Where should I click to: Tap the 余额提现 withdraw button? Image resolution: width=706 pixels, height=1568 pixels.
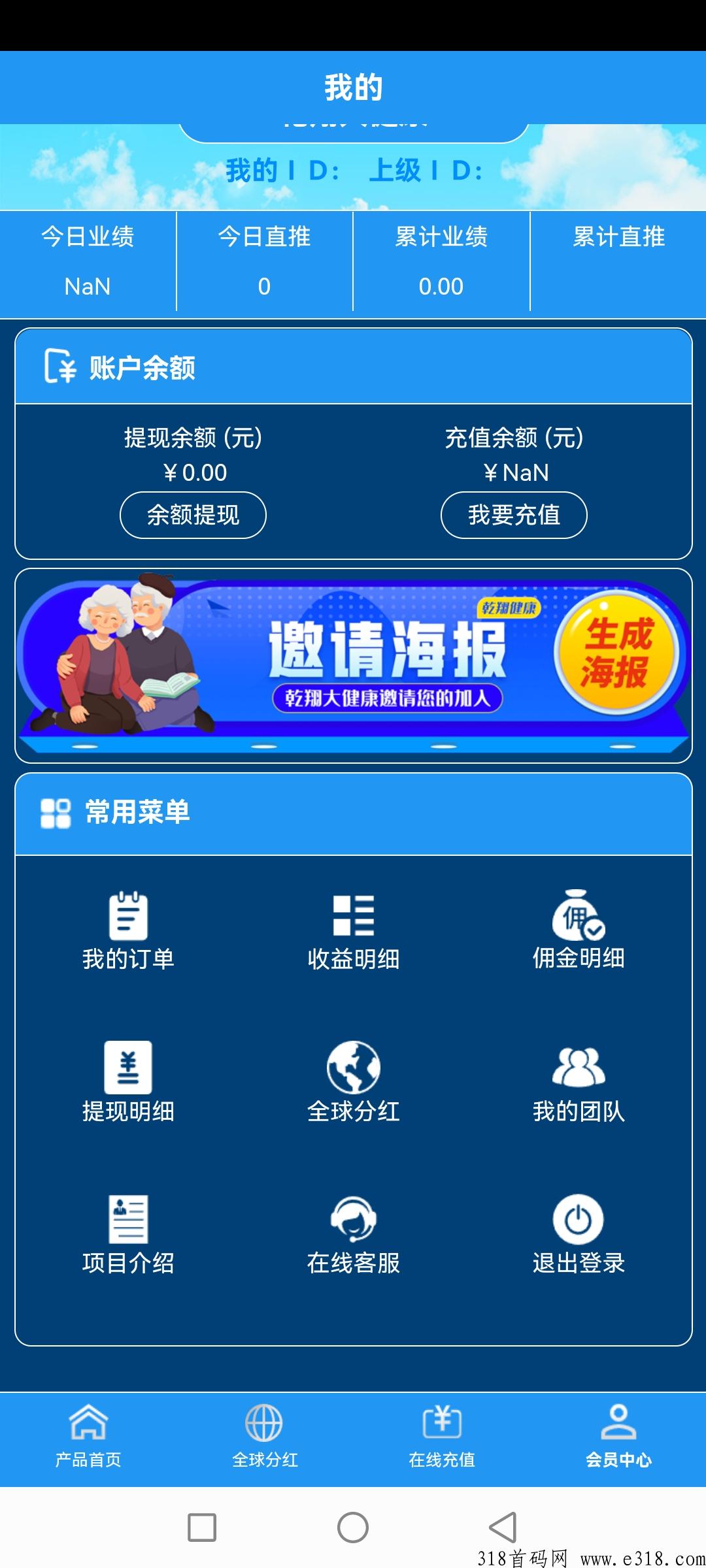pyautogui.click(x=193, y=515)
